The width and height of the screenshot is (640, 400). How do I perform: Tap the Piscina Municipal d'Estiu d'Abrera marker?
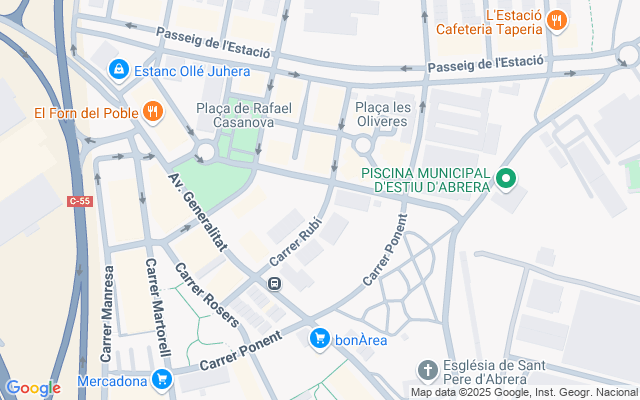pos(507,180)
